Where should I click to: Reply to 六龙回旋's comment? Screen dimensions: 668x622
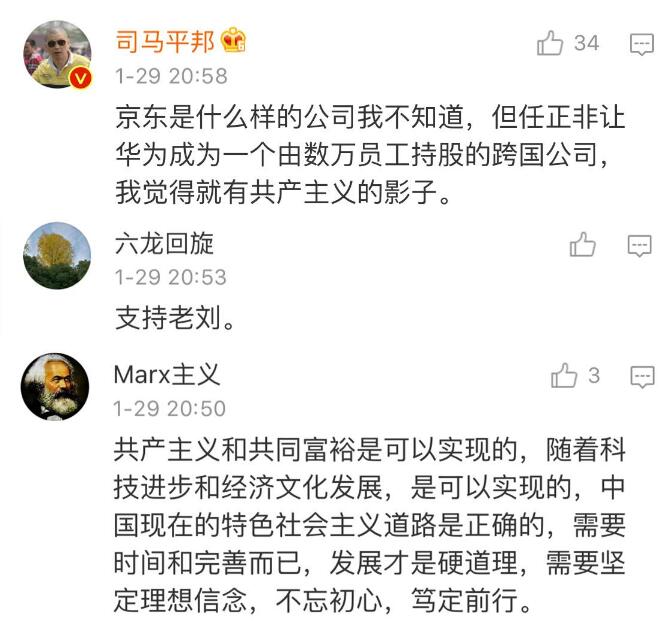[x=640, y=245]
